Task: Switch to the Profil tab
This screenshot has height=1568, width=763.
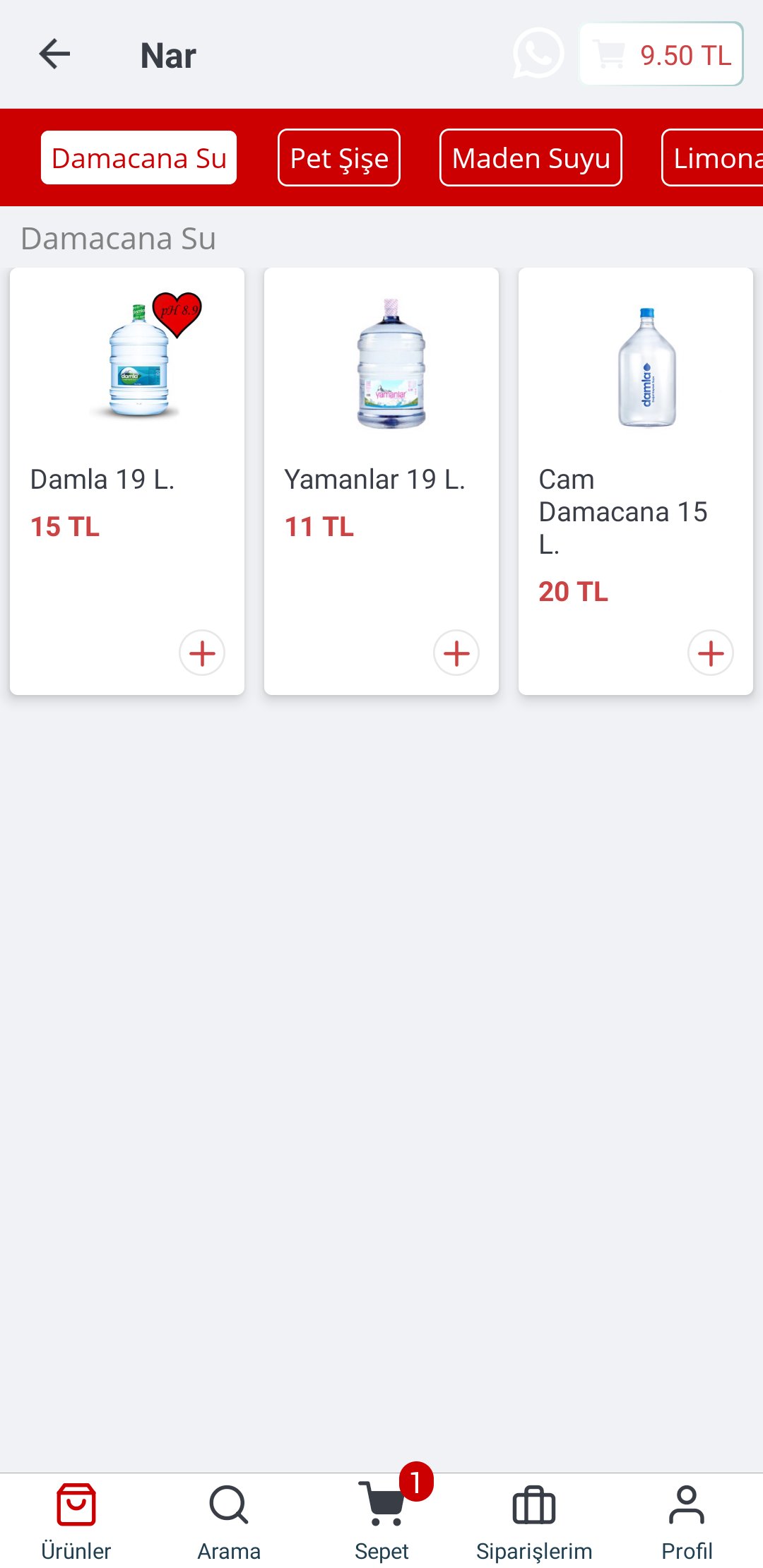Action: (x=687, y=1521)
